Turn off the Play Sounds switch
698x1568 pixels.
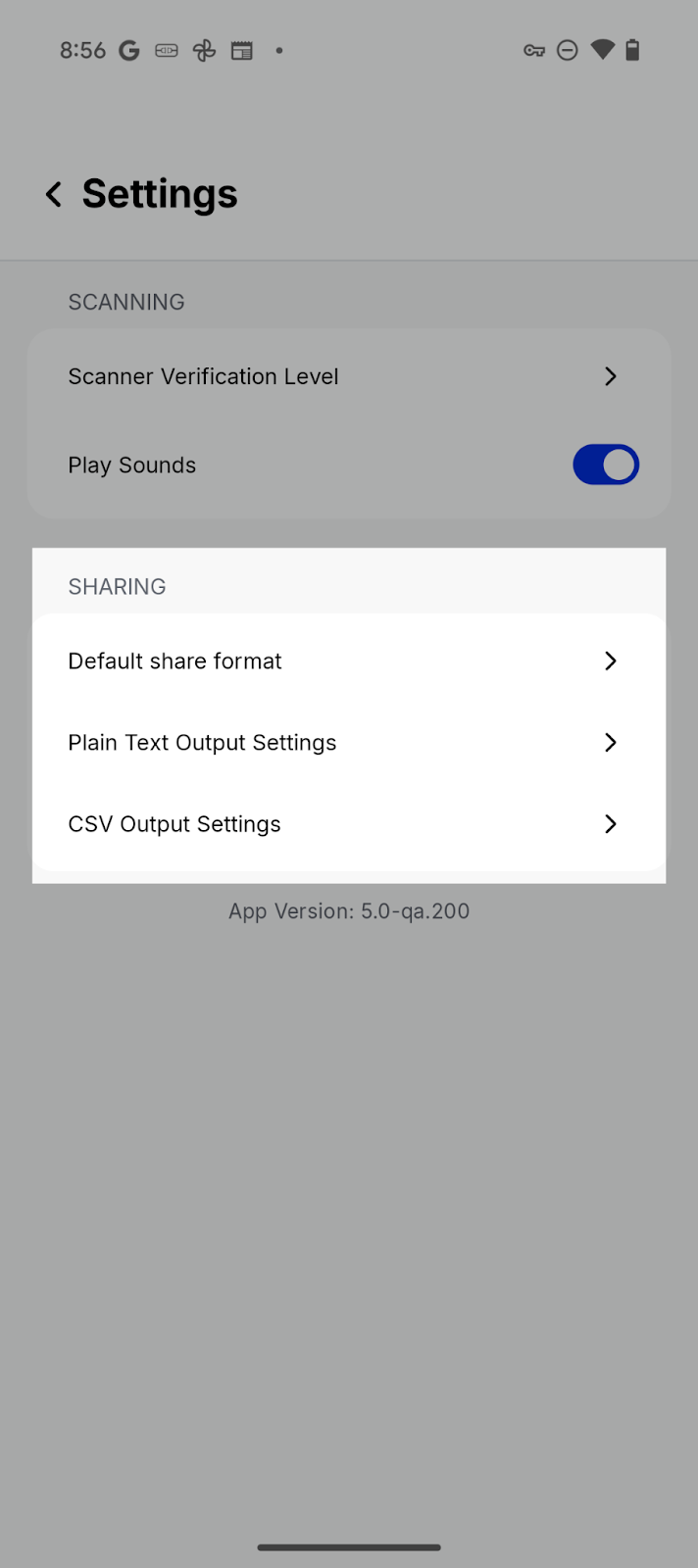click(x=605, y=465)
